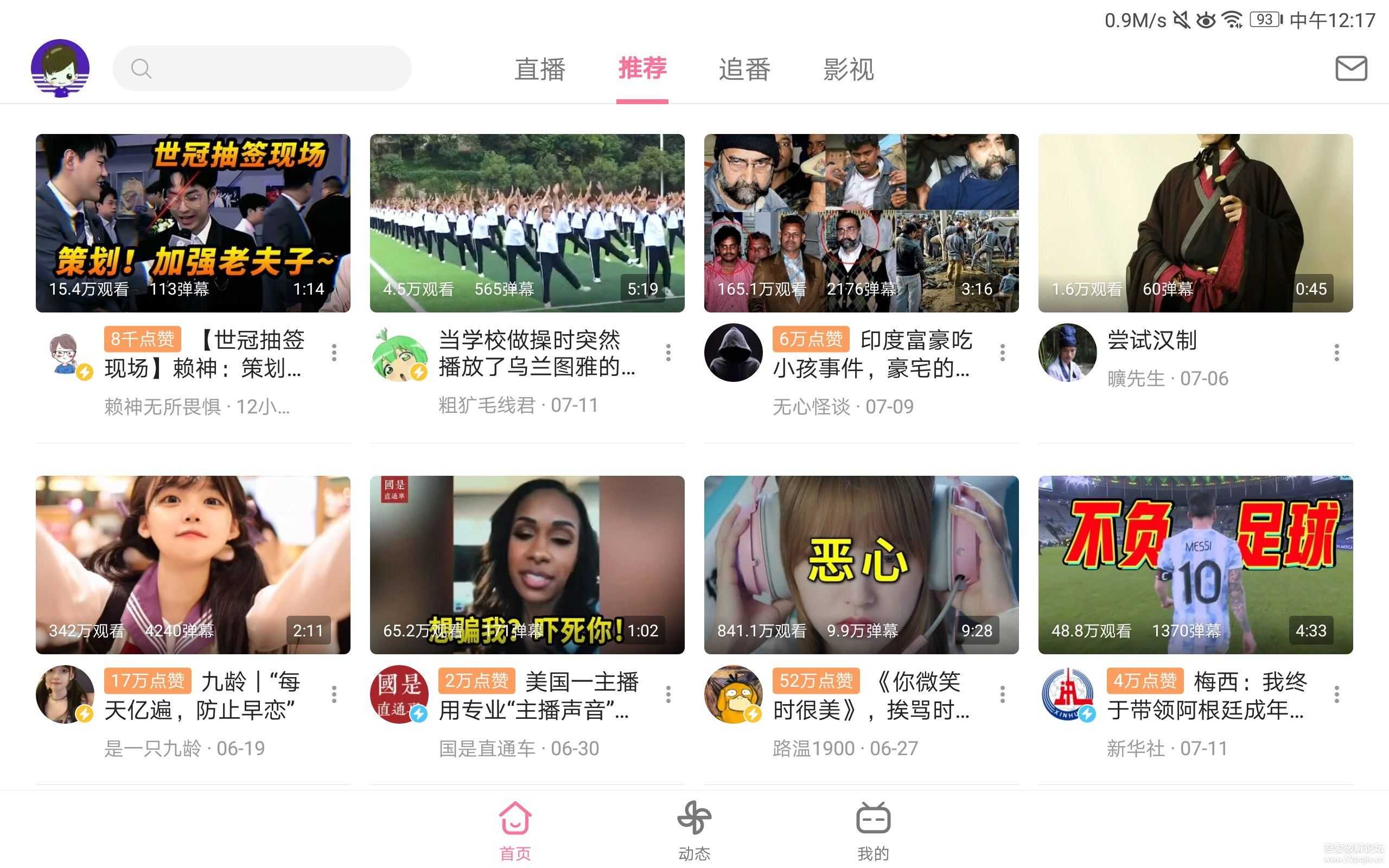
Task: Watch the 《你微笑时很美》 video by 路温1900
Action: (861, 564)
